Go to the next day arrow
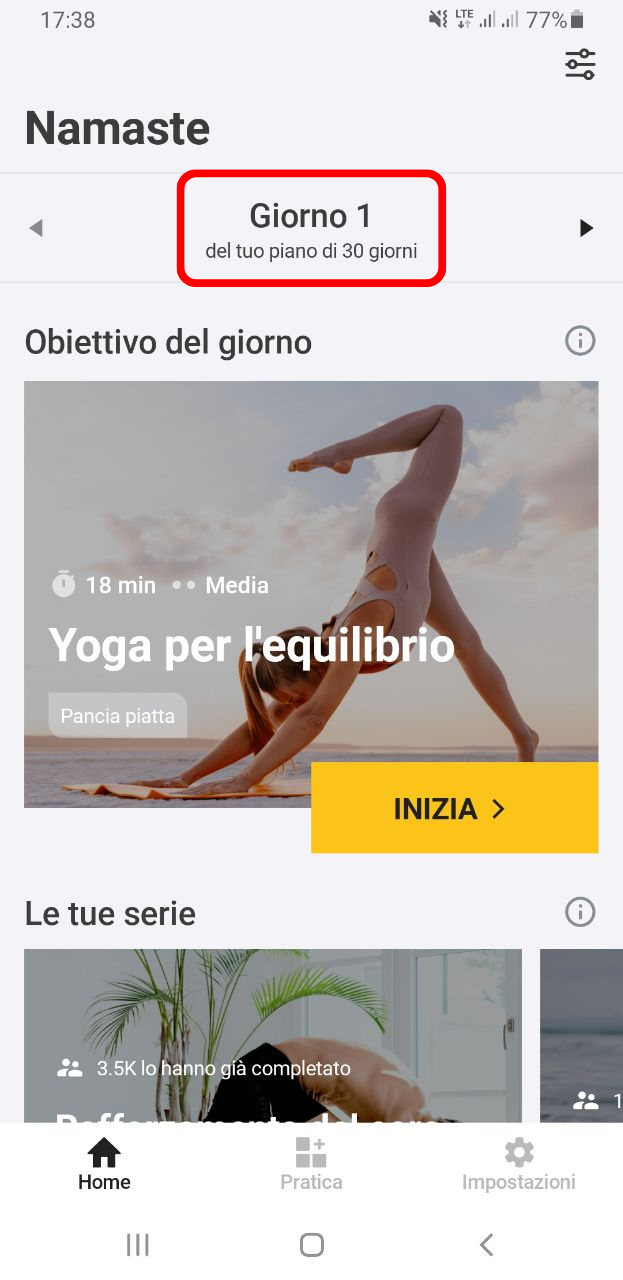Viewport: 623px width, 1280px height. tap(587, 228)
